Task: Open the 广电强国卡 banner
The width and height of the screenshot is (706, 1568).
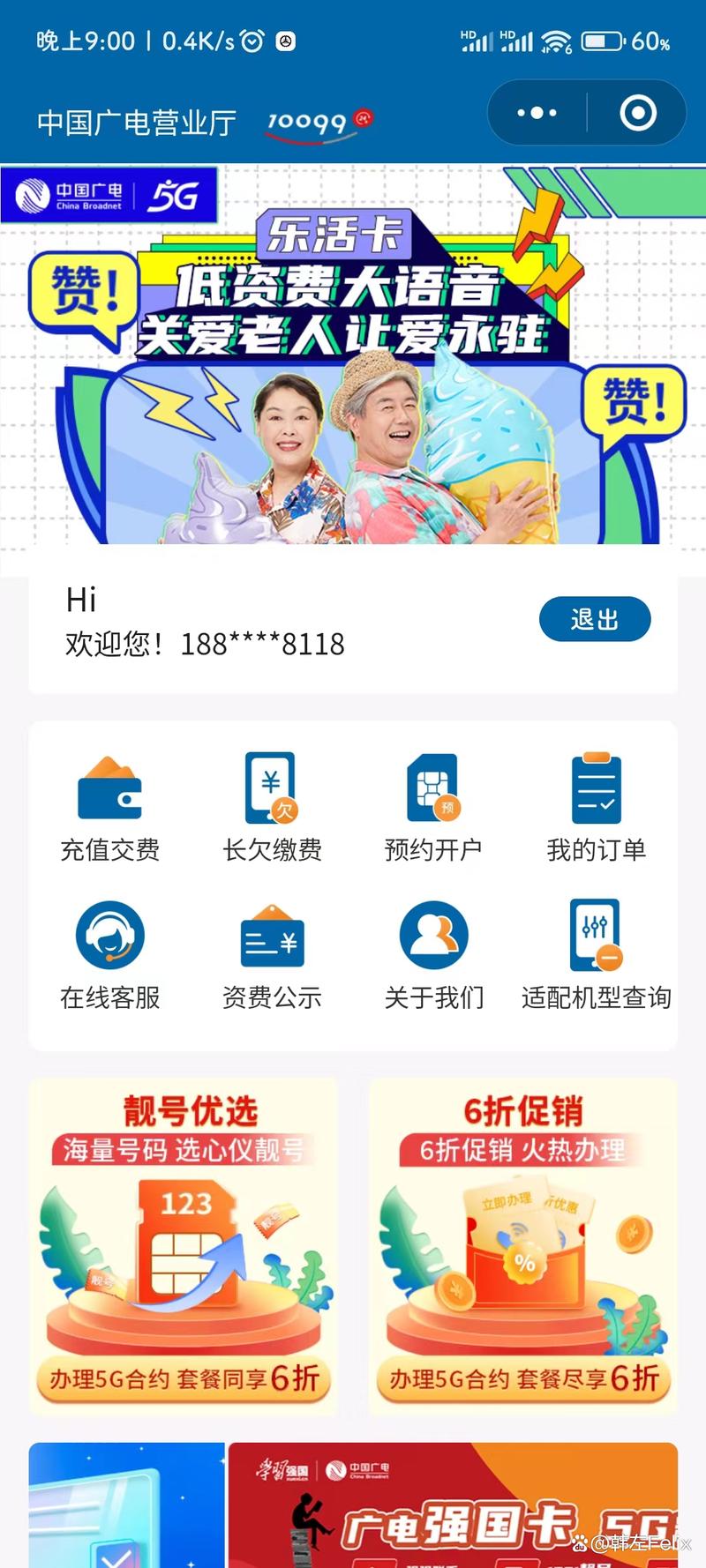Action: point(452,1506)
